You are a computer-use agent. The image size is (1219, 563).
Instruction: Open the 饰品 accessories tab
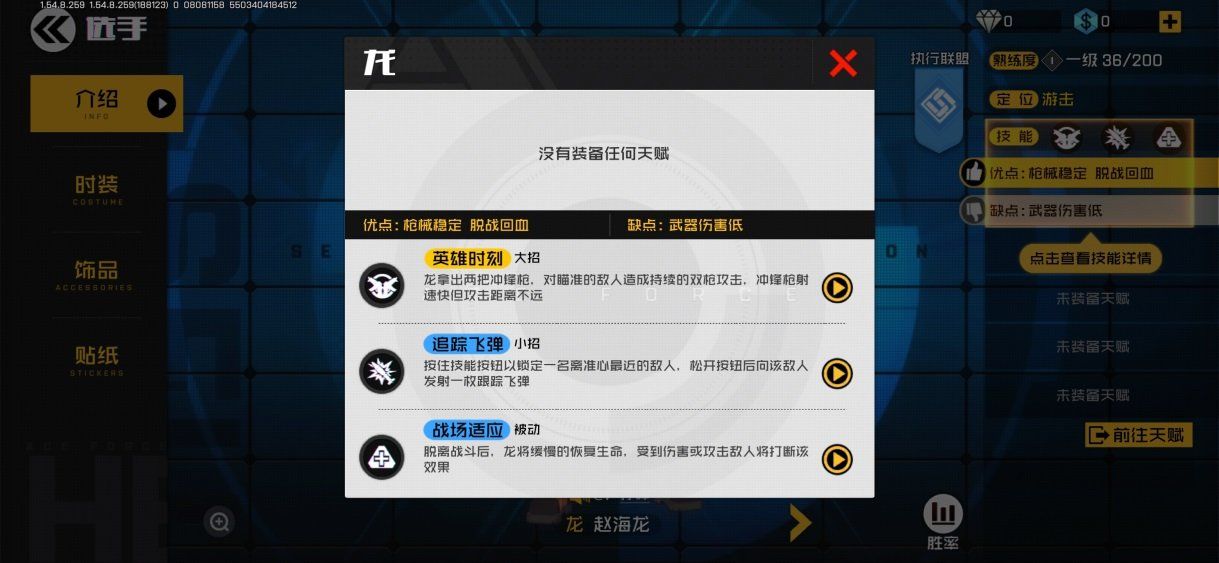(x=97, y=274)
